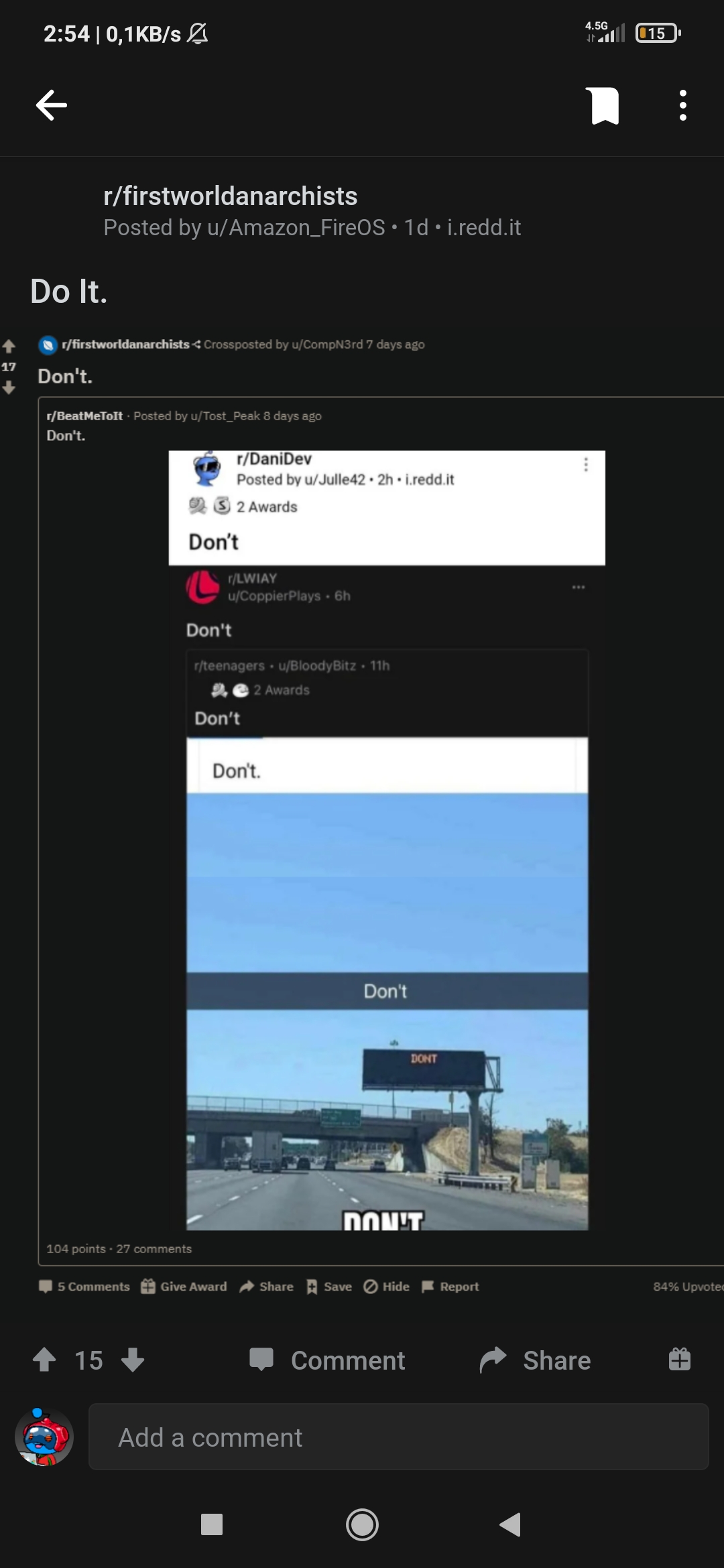Open the three-dot overflow menu
The width and height of the screenshot is (724, 1568).
pyautogui.click(x=682, y=105)
